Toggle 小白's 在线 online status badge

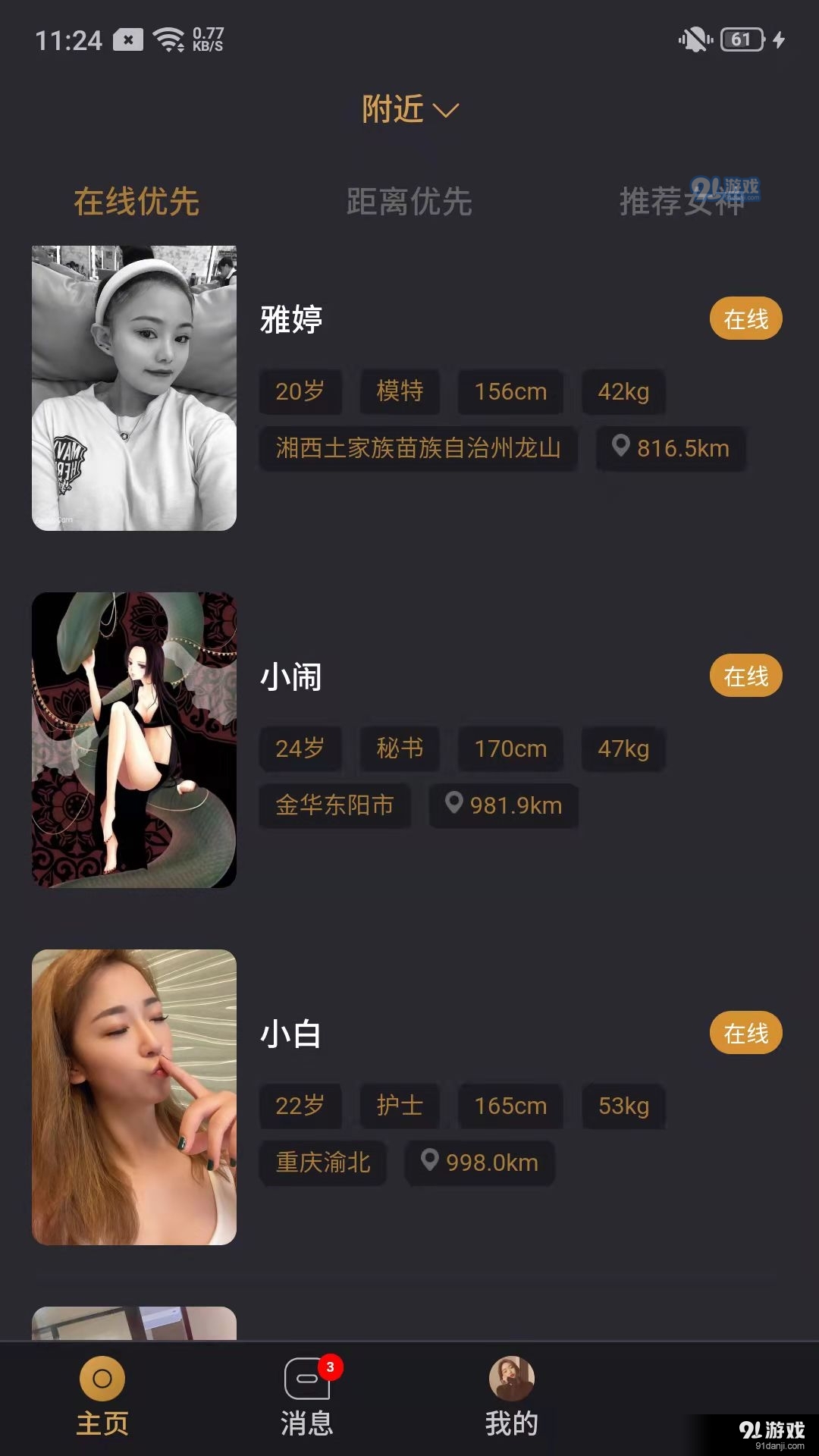(745, 1032)
